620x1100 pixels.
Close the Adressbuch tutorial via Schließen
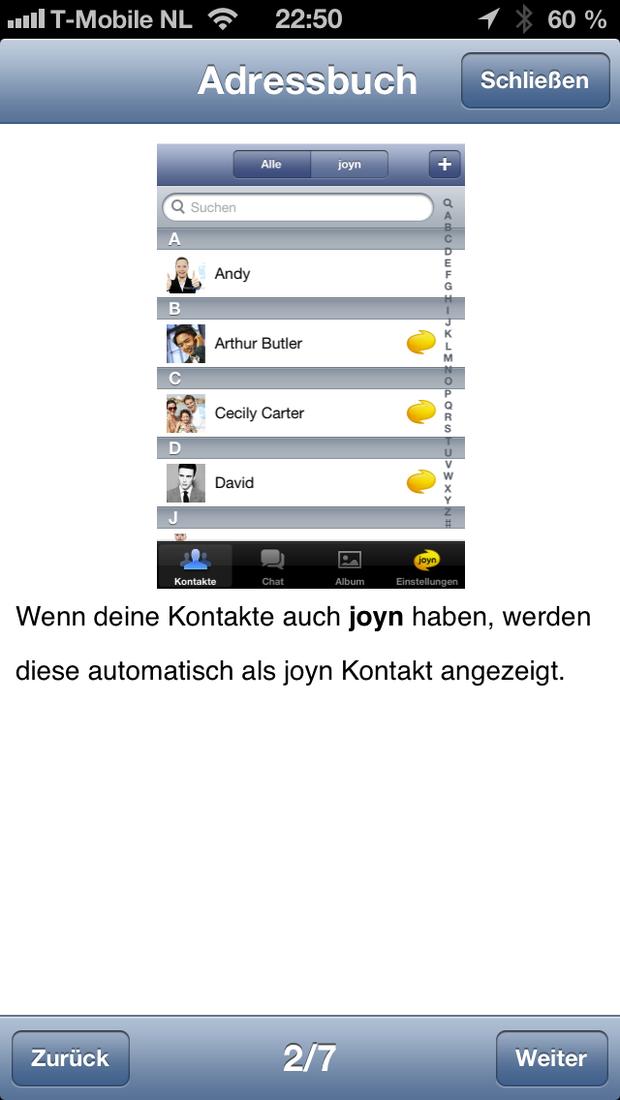click(535, 81)
